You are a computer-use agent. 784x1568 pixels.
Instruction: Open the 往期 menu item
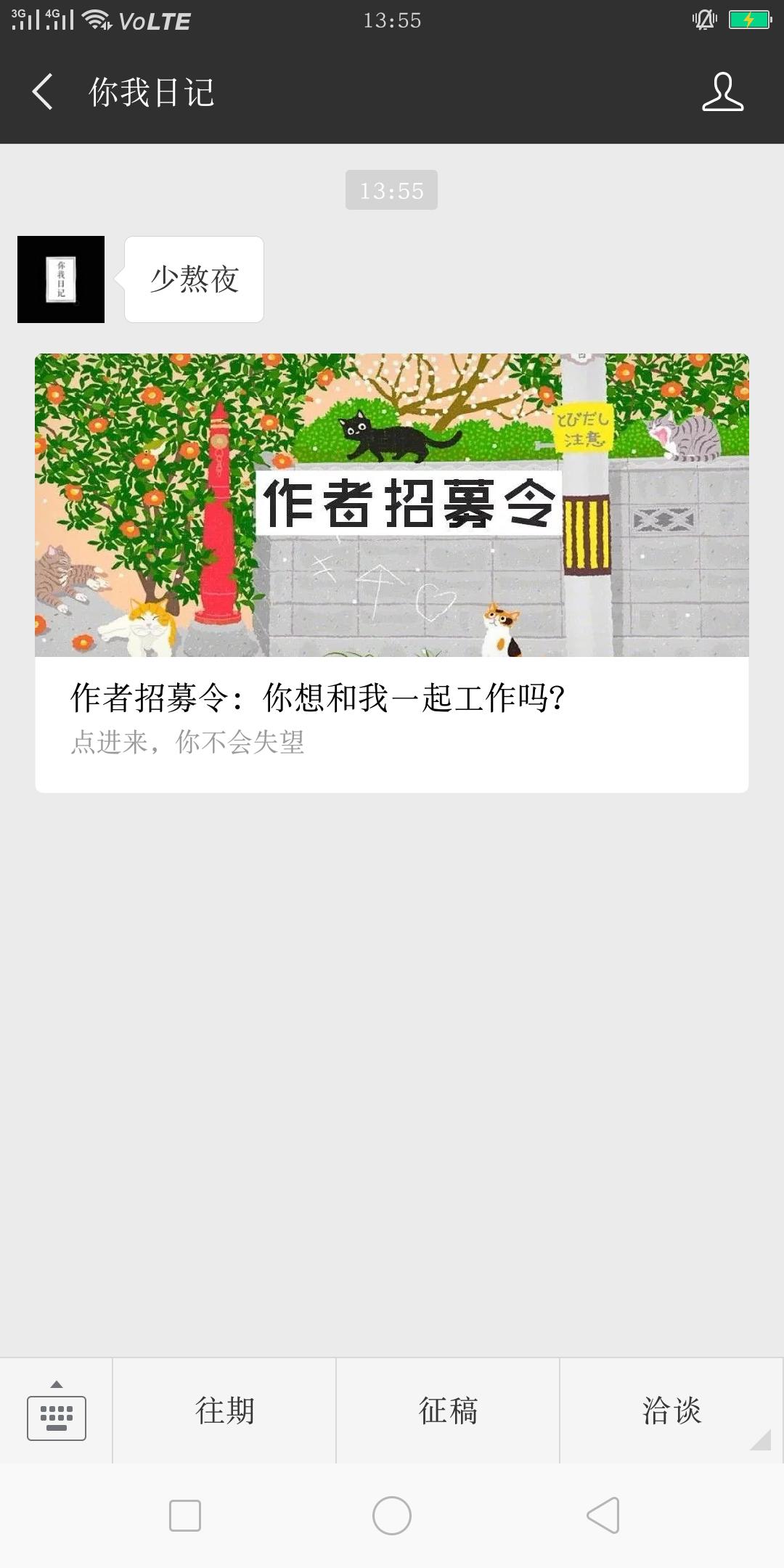[224, 1410]
